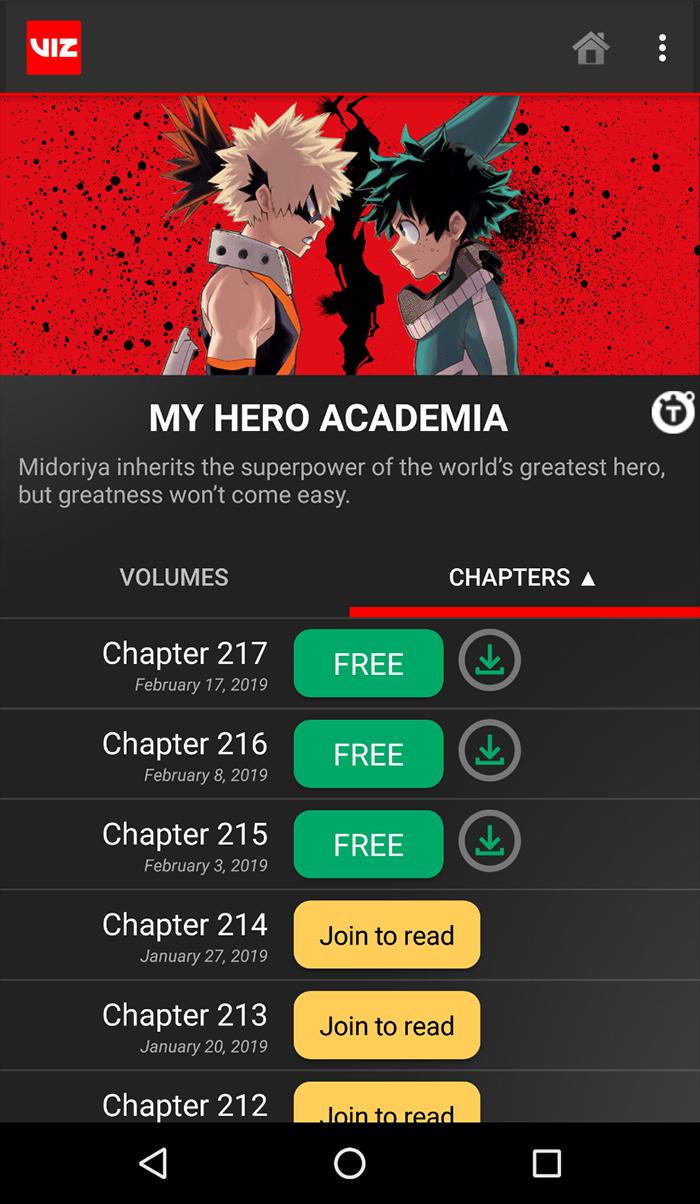This screenshot has height=1204, width=700.
Task: Tap Join to read for Chapter 212
Action: coord(387,1102)
